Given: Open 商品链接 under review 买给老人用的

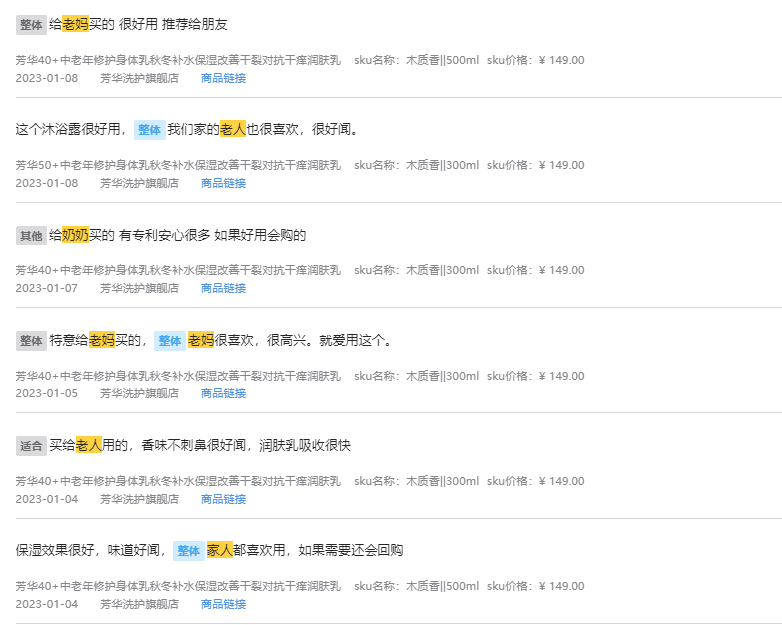Looking at the screenshot, I should [223, 499].
